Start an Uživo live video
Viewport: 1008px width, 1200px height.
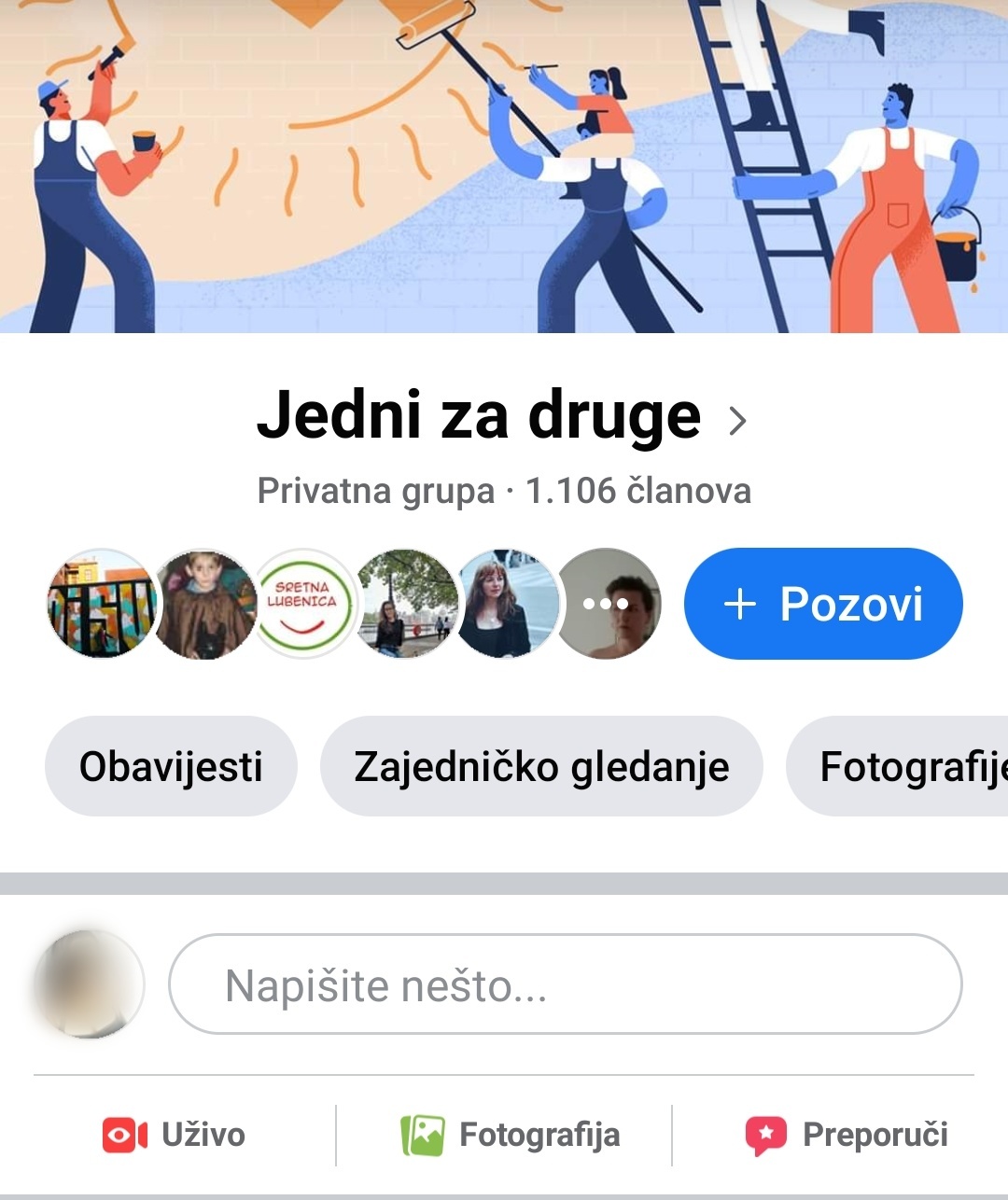(175, 1135)
